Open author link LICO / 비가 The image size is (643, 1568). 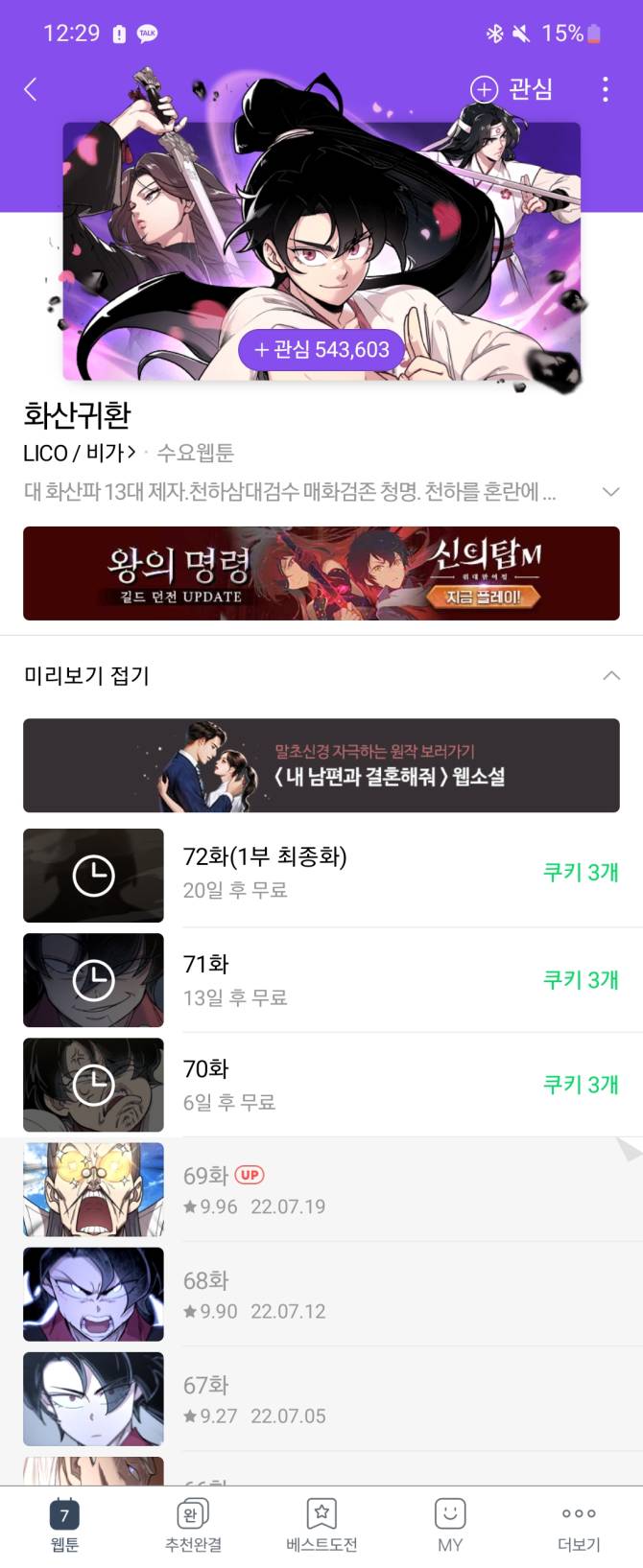pos(79,453)
